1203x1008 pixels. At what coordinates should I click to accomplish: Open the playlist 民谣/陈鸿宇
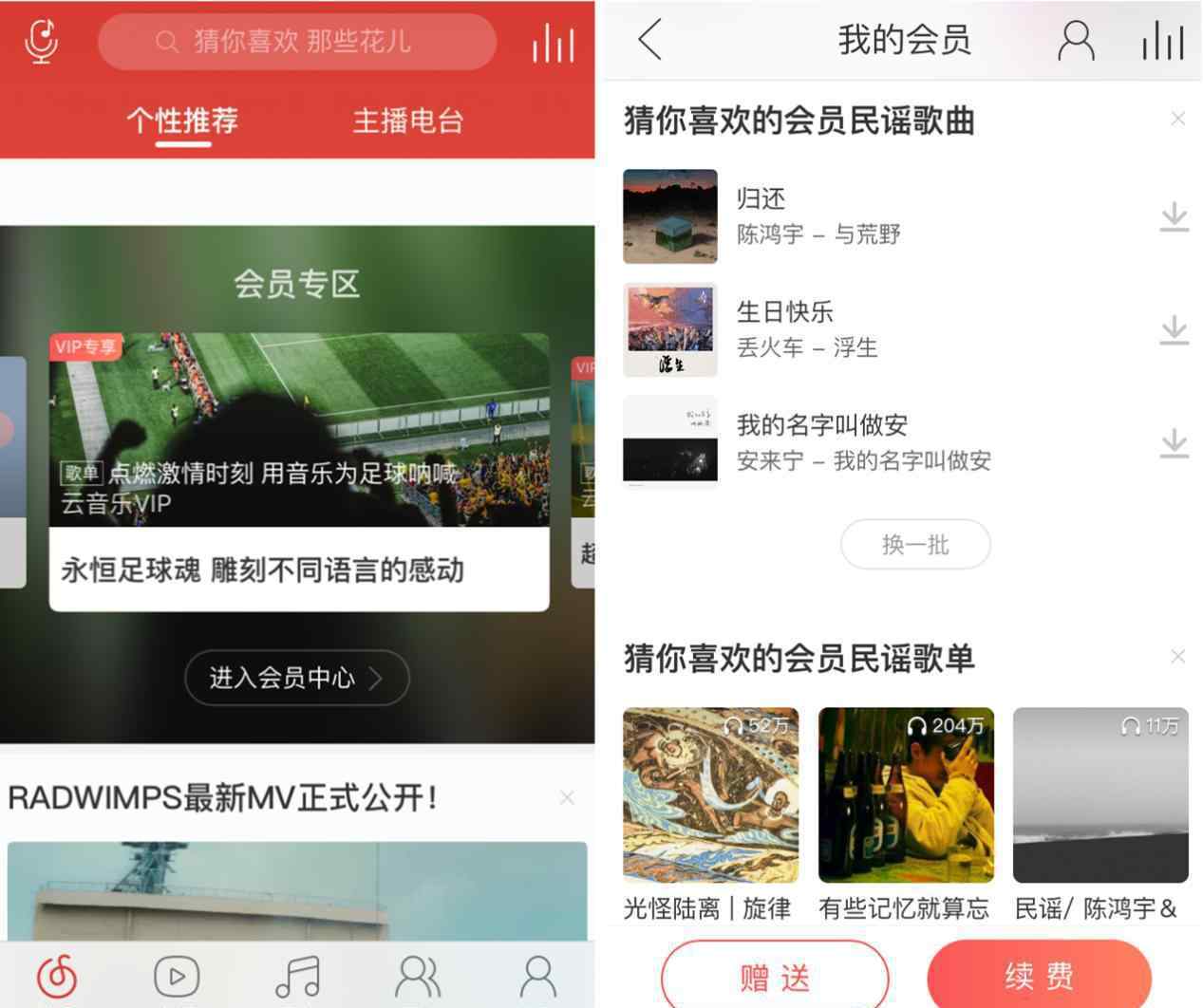click(1100, 795)
